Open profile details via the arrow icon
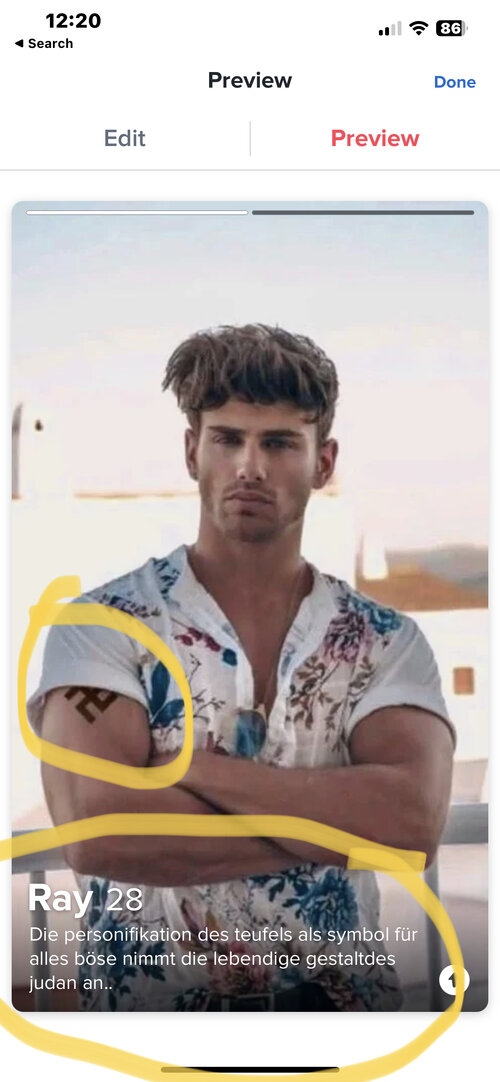 454,980
